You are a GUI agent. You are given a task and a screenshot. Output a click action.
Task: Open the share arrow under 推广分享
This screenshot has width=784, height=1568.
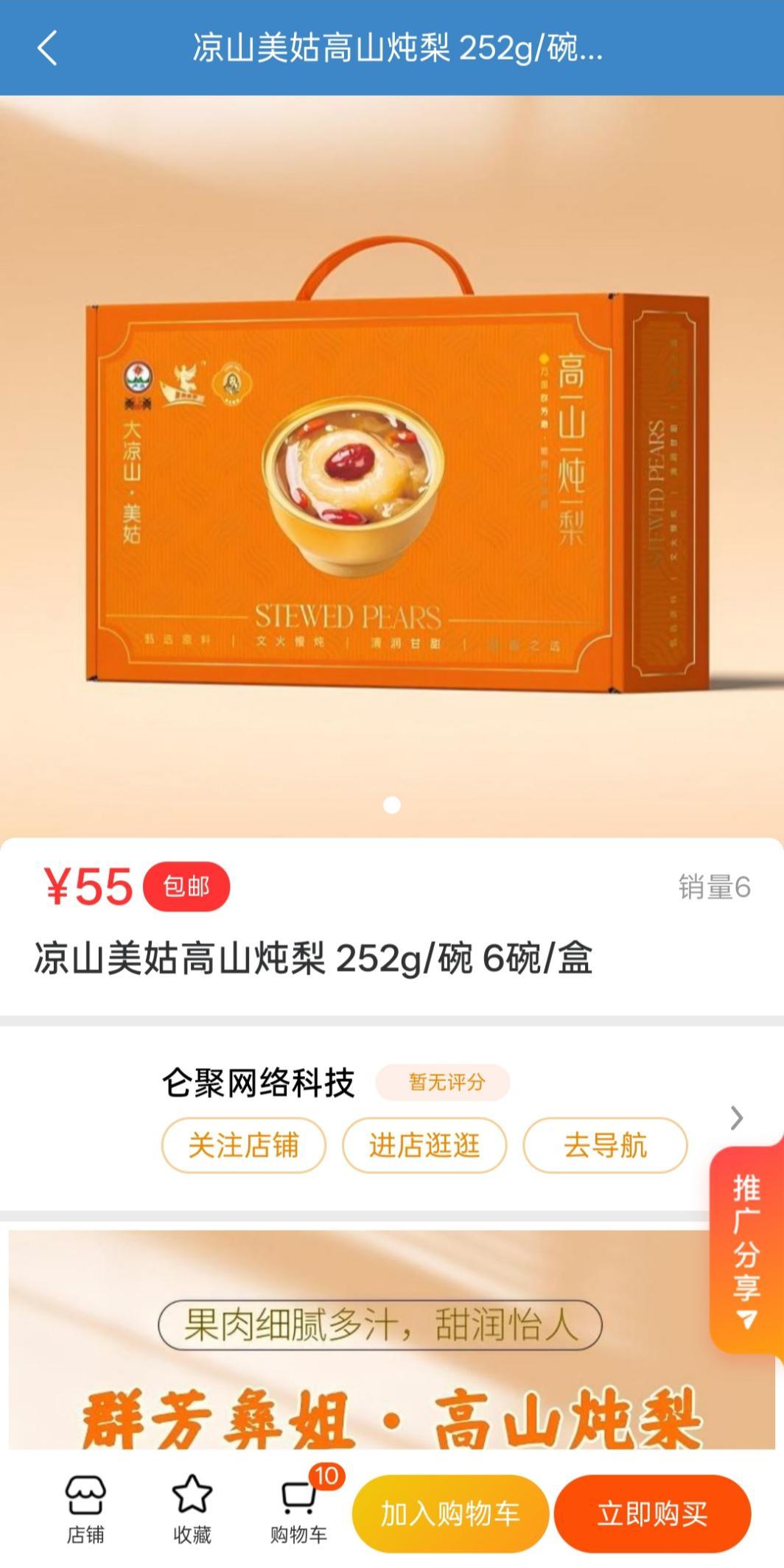click(746, 1315)
